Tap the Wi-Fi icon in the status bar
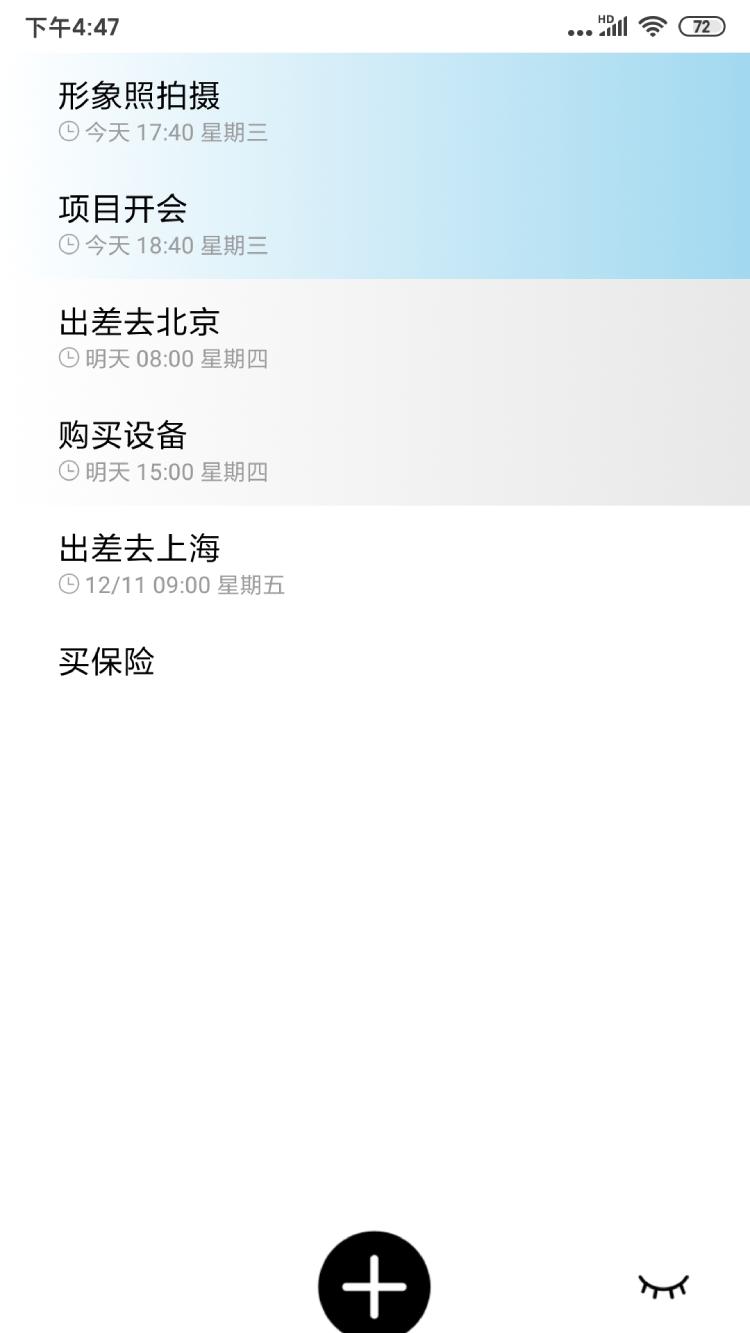750x1333 pixels. tap(655, 26)
